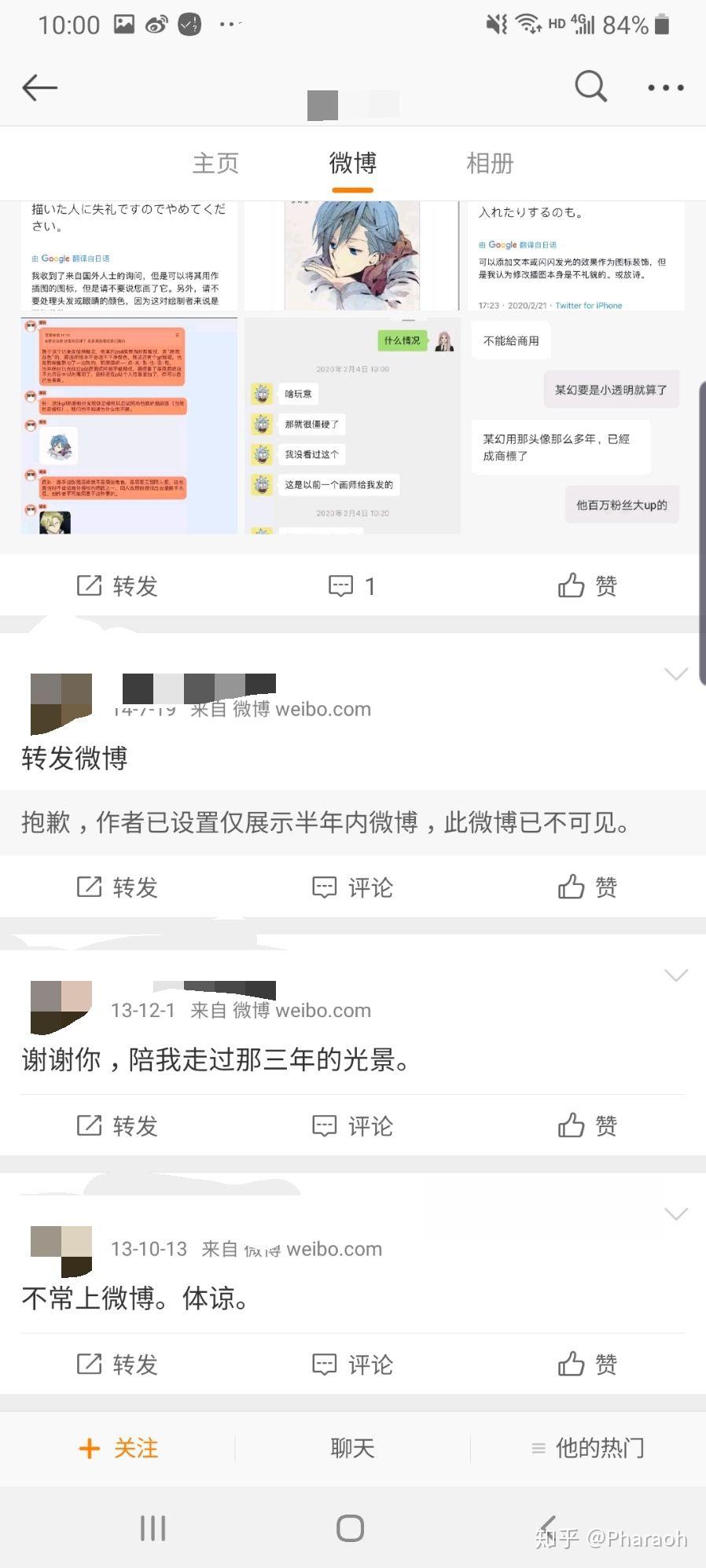706x1568 pixels.
Task: Follow this user with 关注
Action: (119, 1448)
